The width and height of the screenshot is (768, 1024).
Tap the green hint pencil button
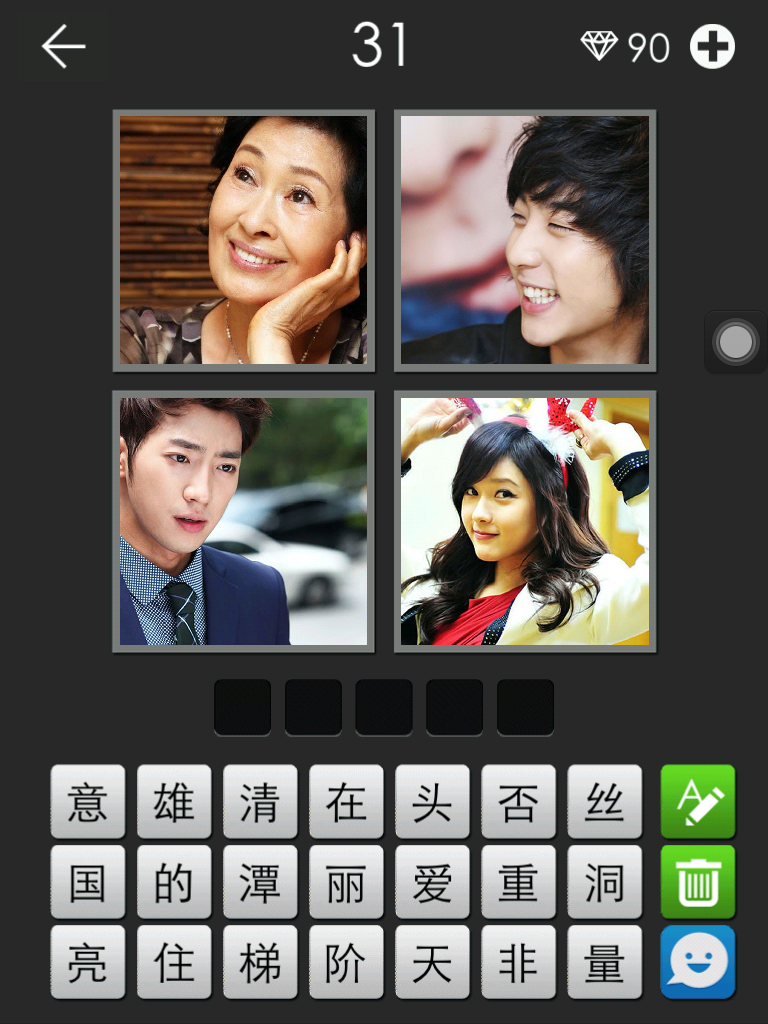point(697,801)
